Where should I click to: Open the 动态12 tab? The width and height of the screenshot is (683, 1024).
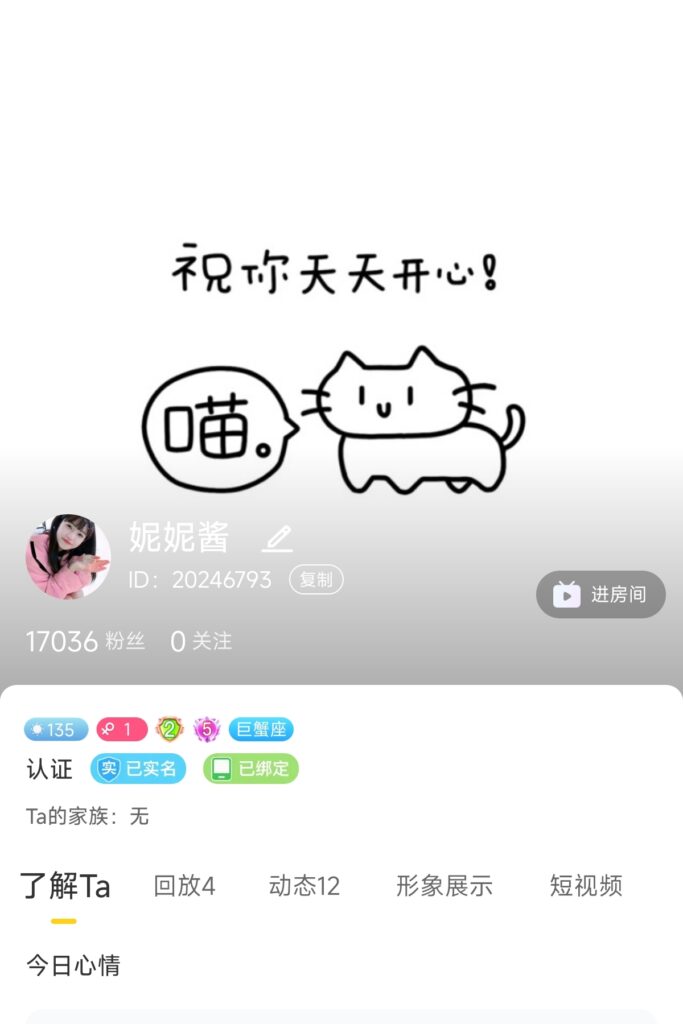[x=304, y=886]
